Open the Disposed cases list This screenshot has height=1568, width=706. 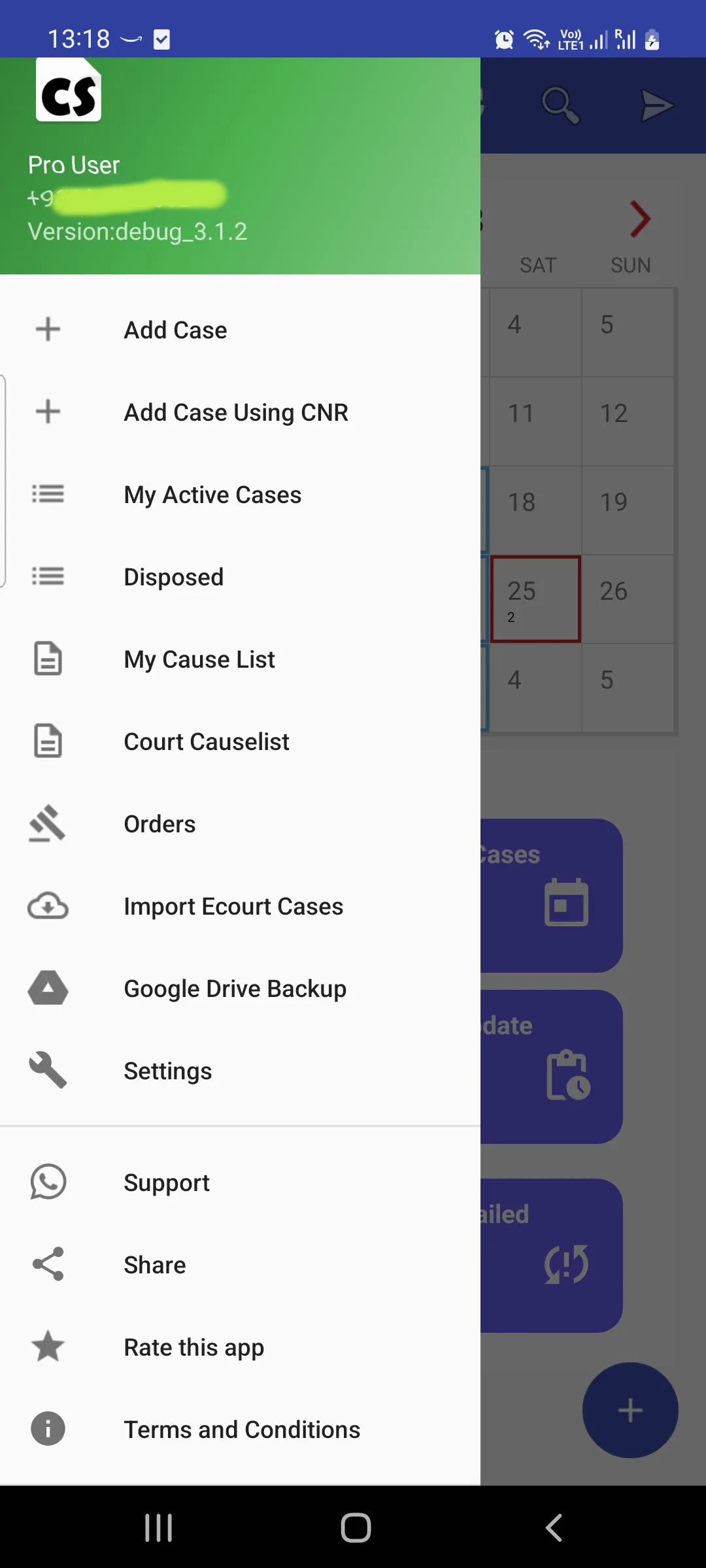[x=173, y=577]
